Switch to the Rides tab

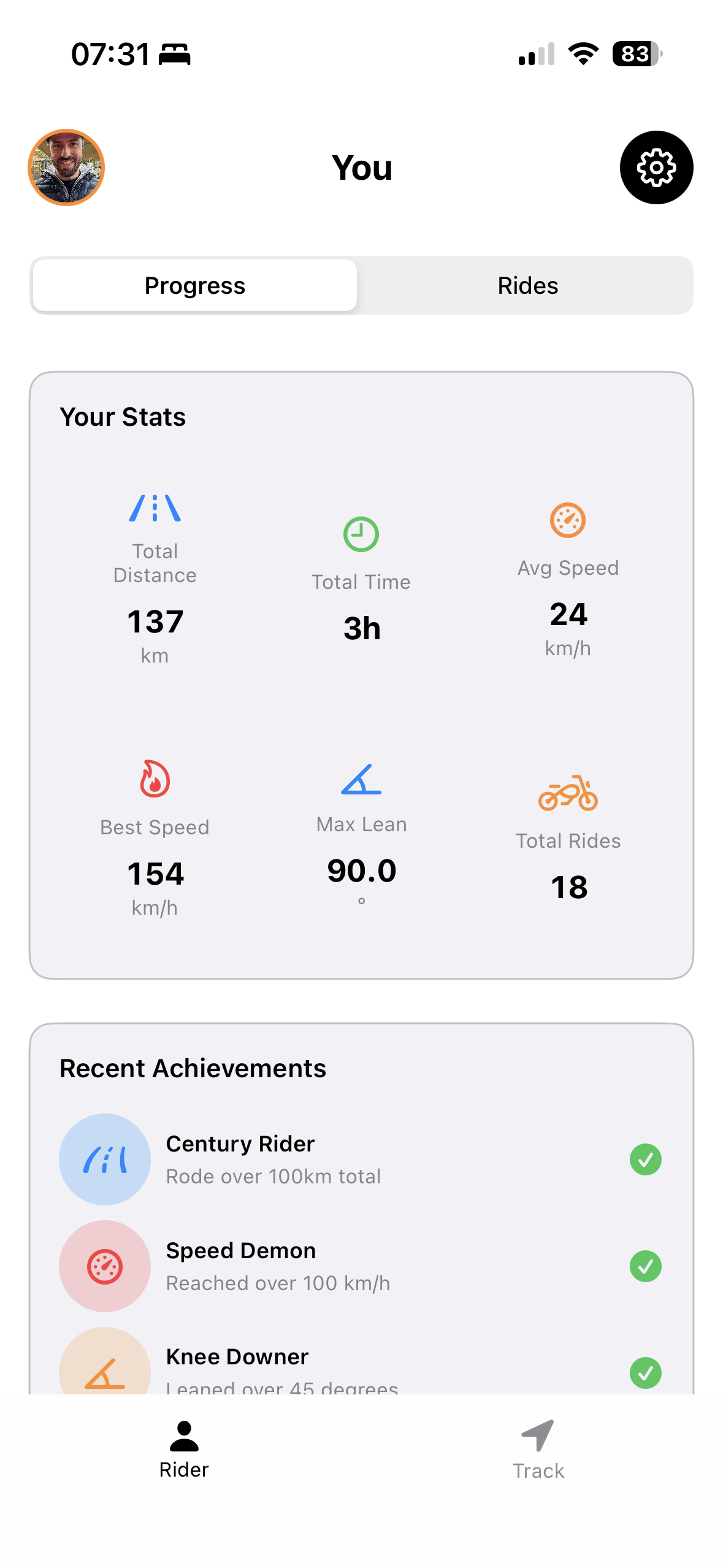click(x=527, y=285)
